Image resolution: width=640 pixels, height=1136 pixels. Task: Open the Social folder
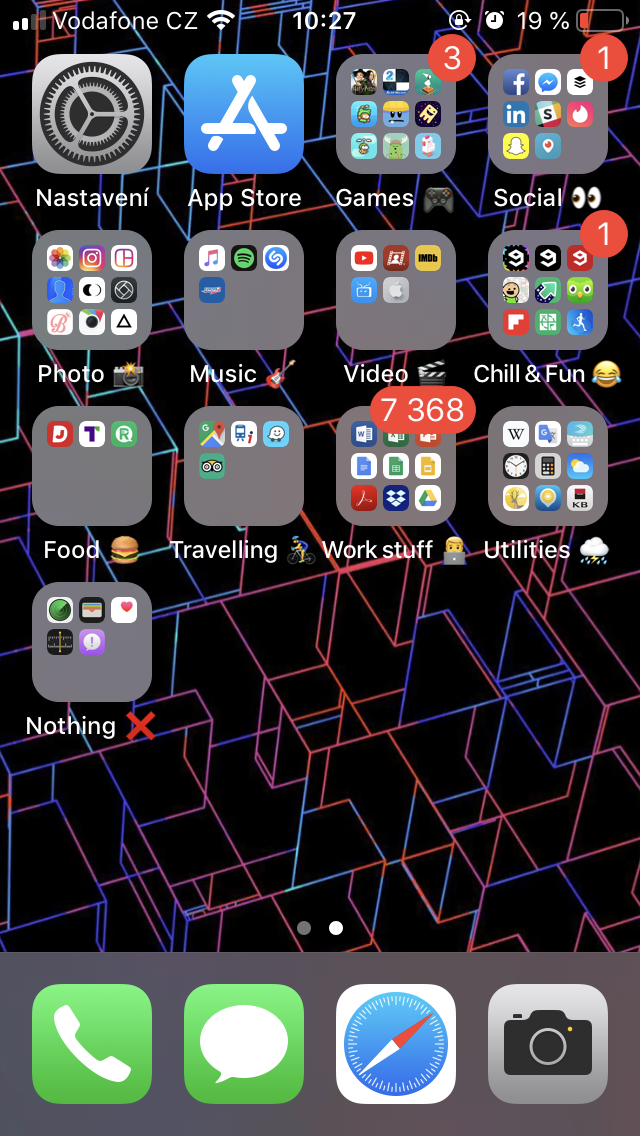pos(548,114)
